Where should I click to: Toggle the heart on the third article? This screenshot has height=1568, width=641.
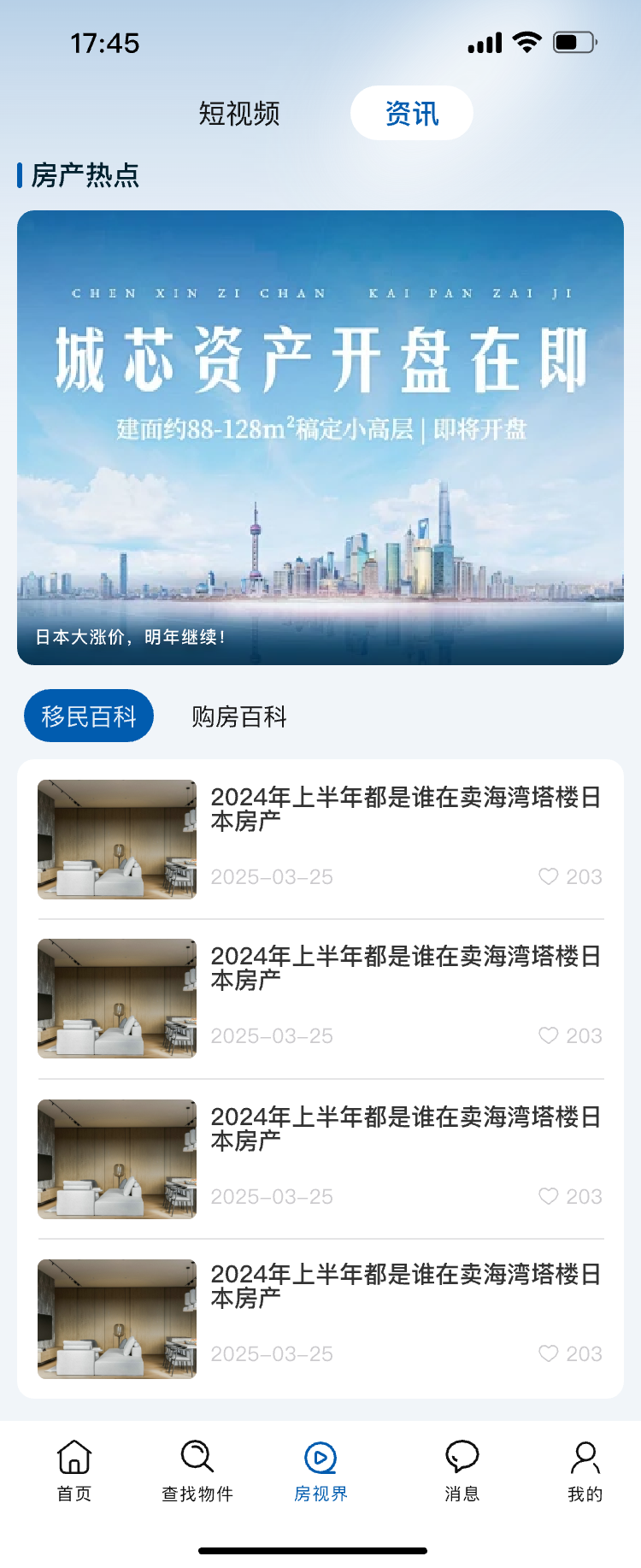[x=548, y=1196]
